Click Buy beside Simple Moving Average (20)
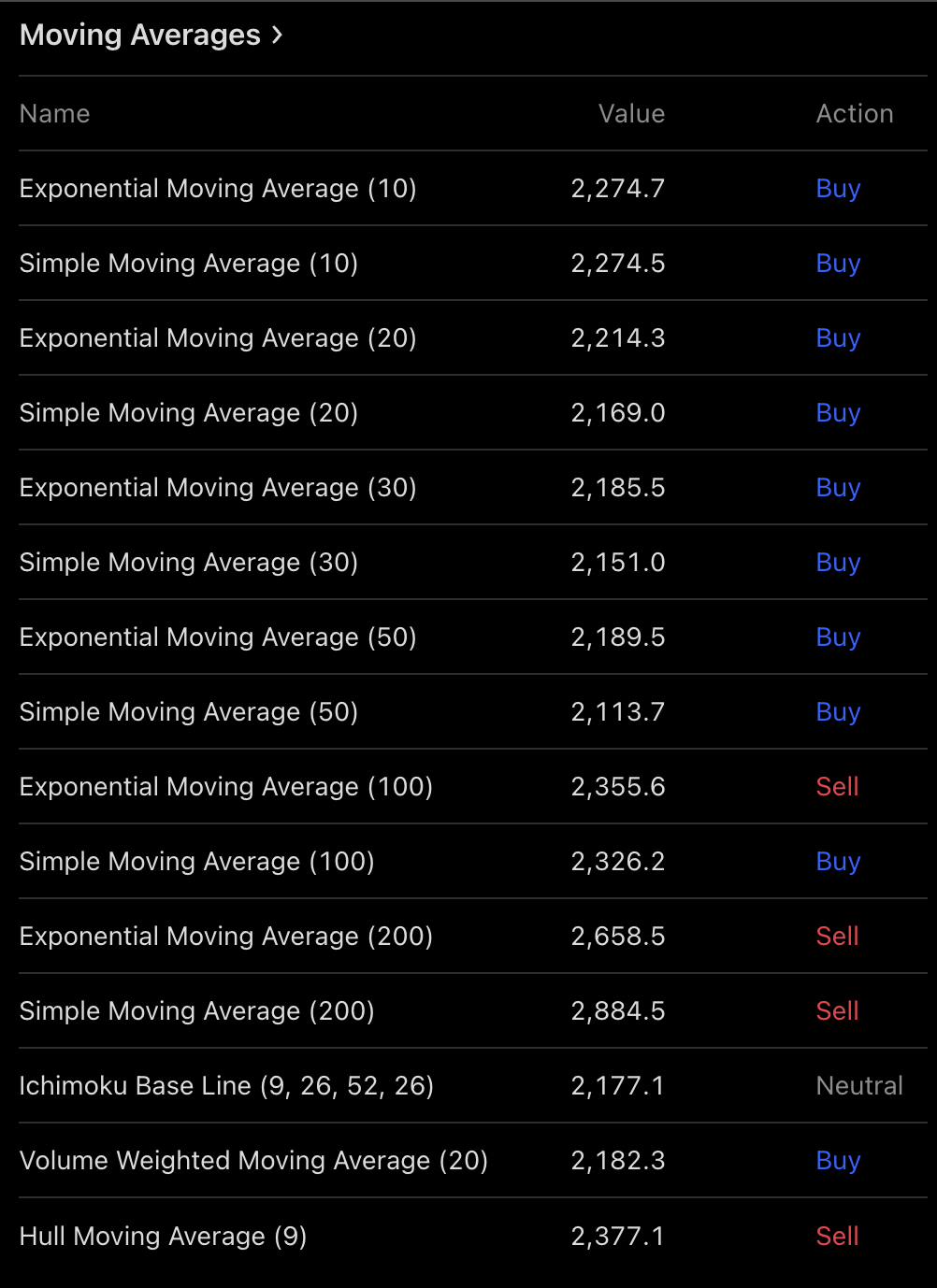This screenshot has height=1288, width=937. [x=838, y=413]
